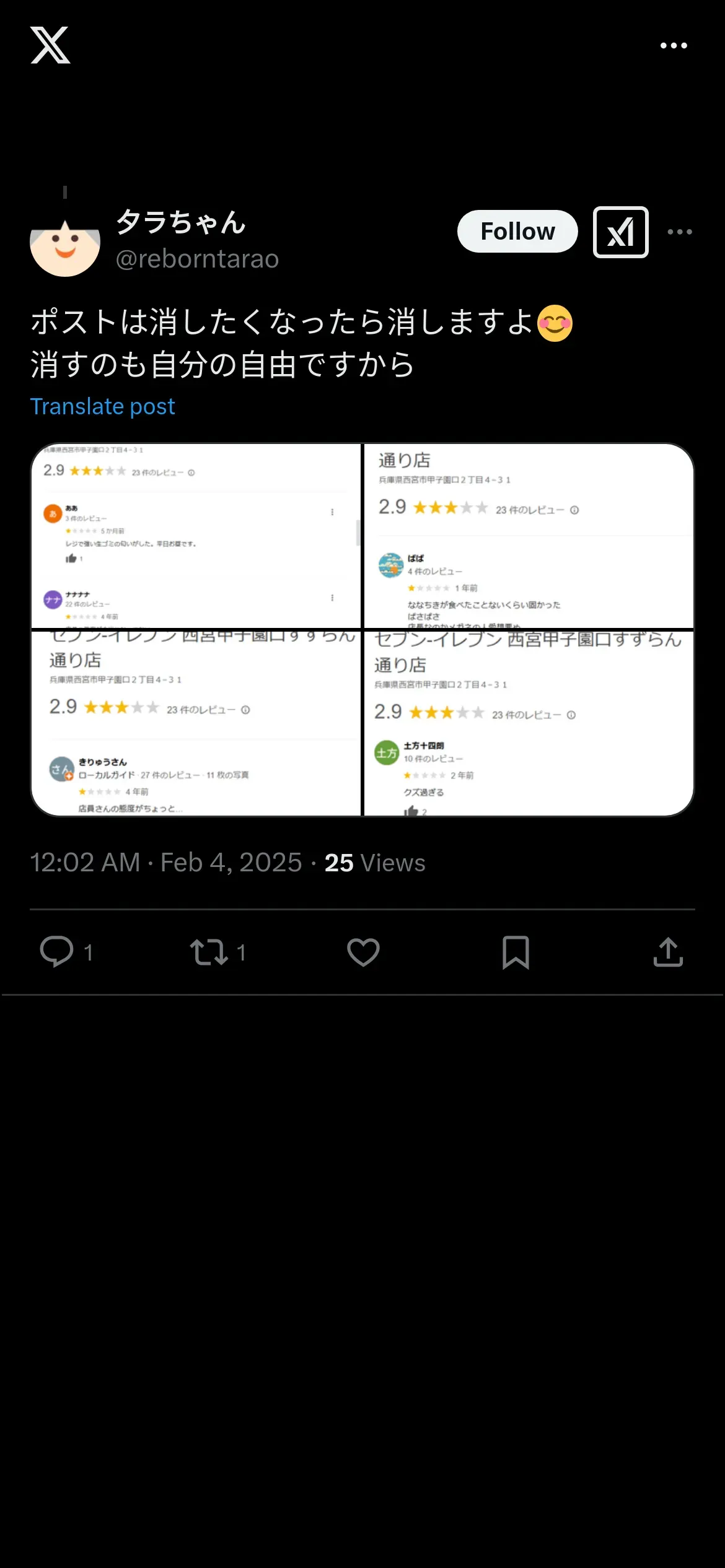Open the post's more options menu
Image resolution: width=725 pixels, height=1568 pixels.
(680, 232)
